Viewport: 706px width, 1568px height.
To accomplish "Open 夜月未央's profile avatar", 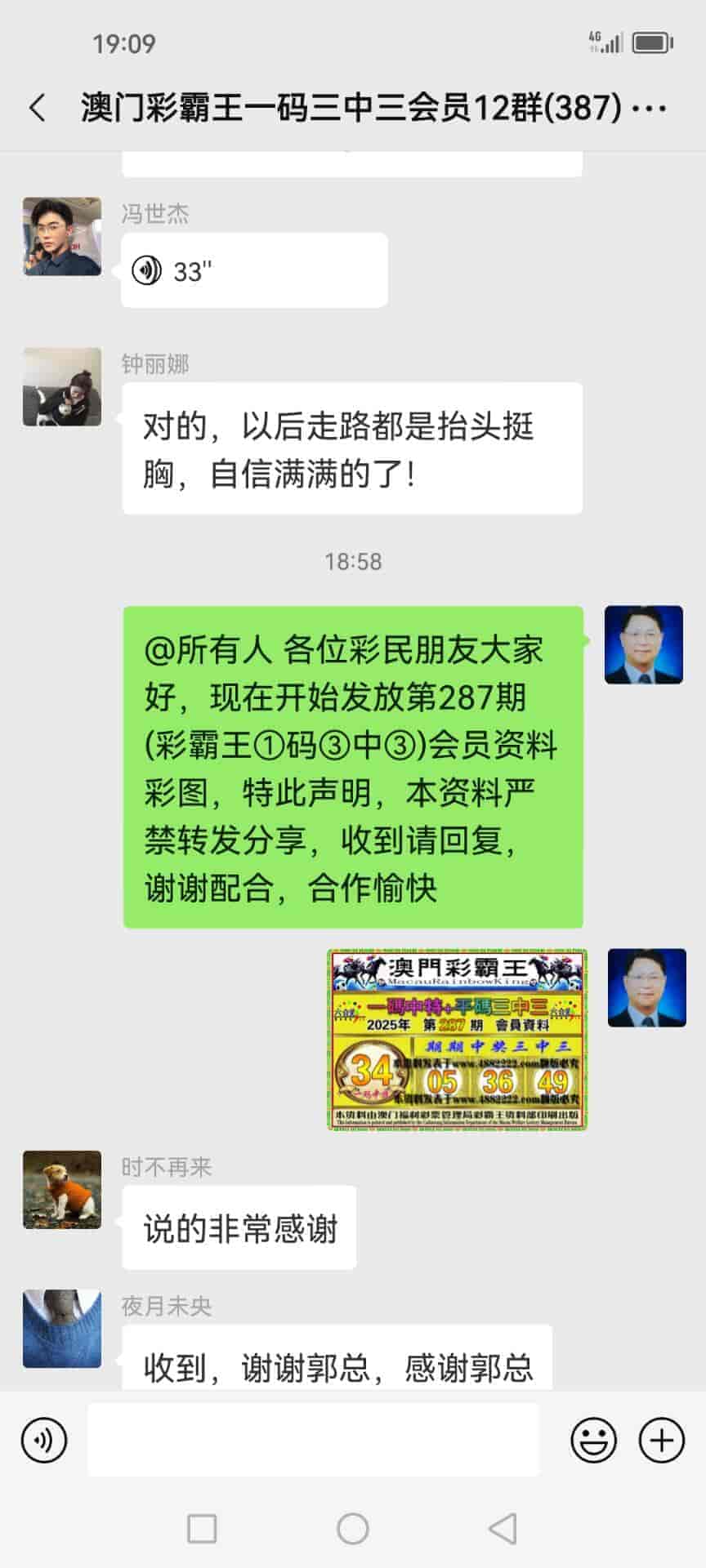I will (62, 1329).
